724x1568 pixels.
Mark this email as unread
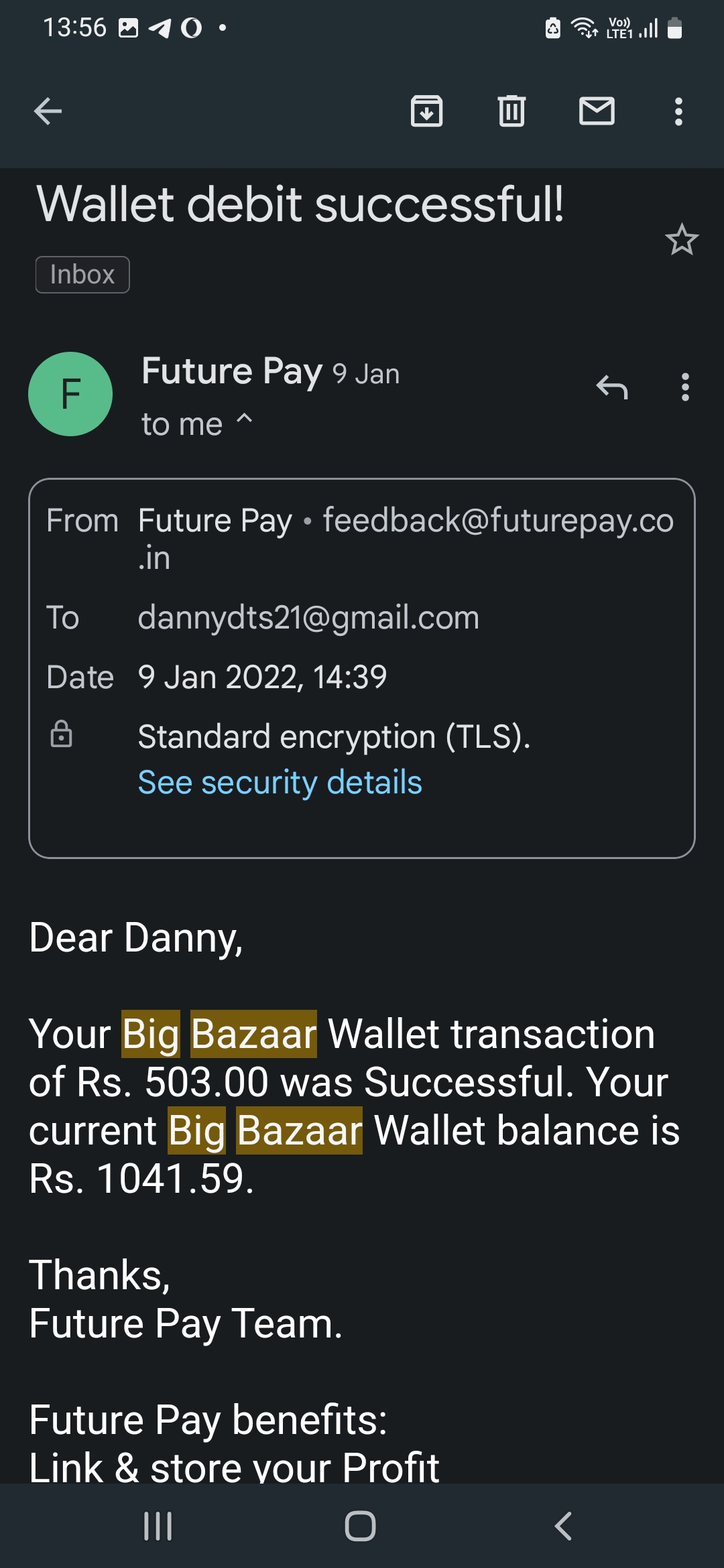597,111
